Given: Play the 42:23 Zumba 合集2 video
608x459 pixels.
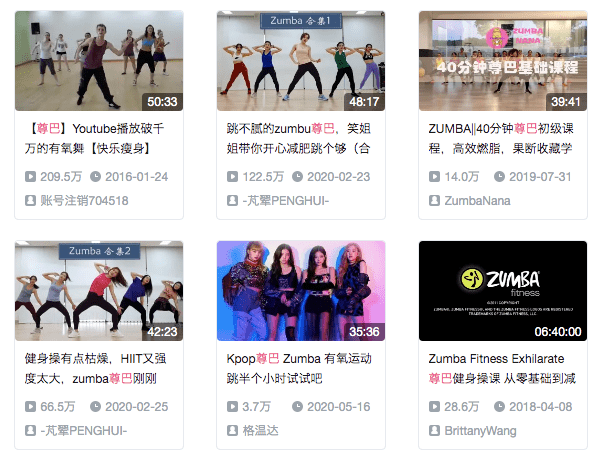Looking at the screenshot, I should pos(99,291).
